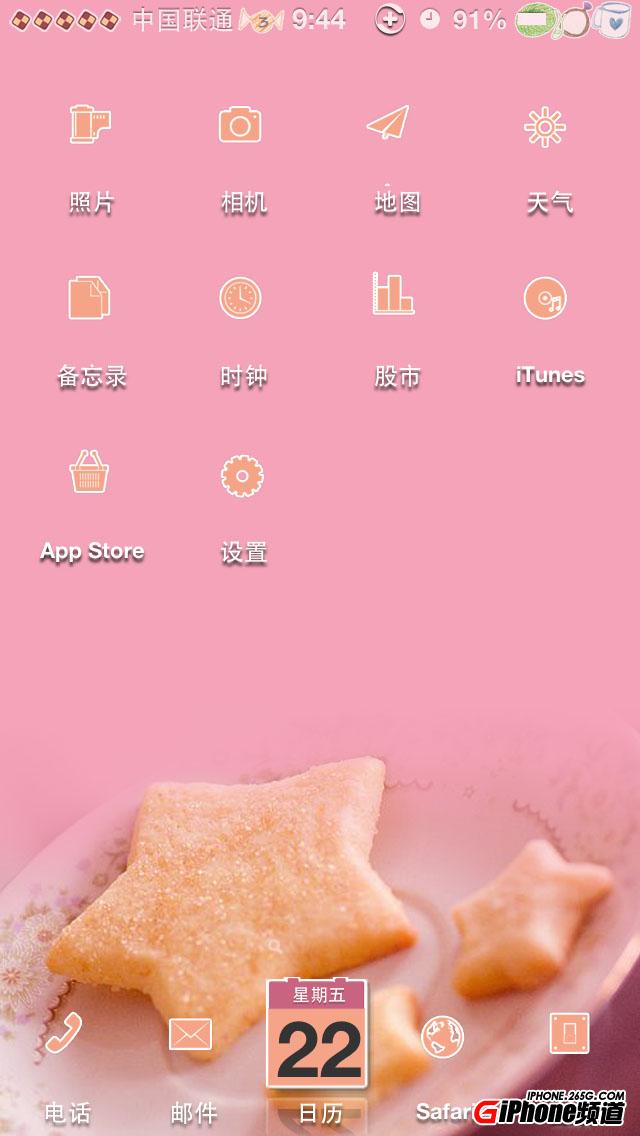Open 备忘录 notes app

click(x=90, y=298)
